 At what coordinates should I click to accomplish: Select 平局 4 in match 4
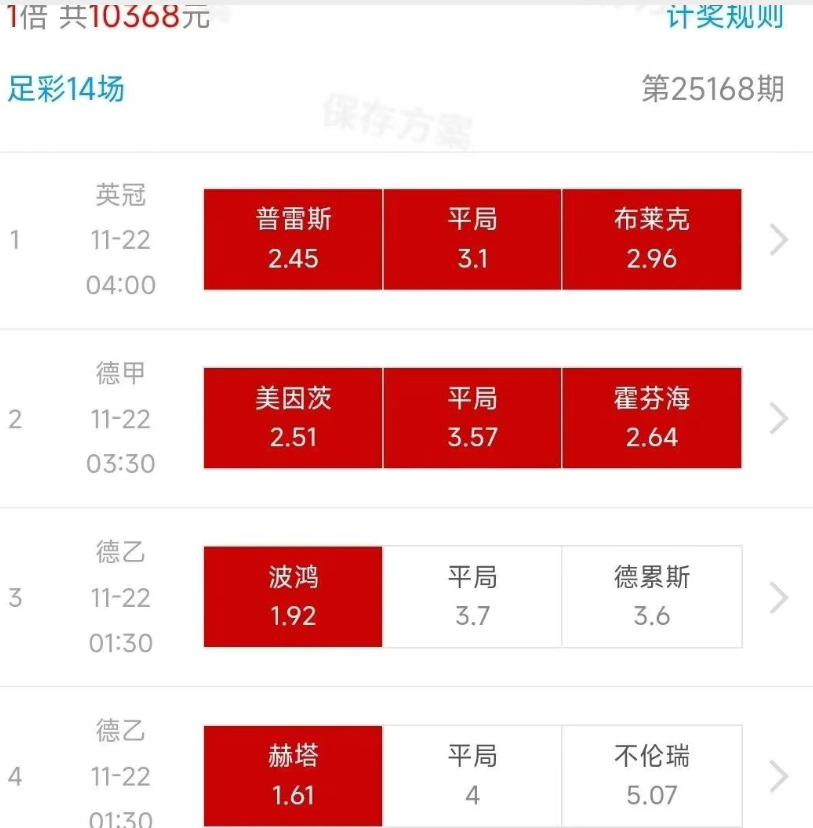pos(472,776)
